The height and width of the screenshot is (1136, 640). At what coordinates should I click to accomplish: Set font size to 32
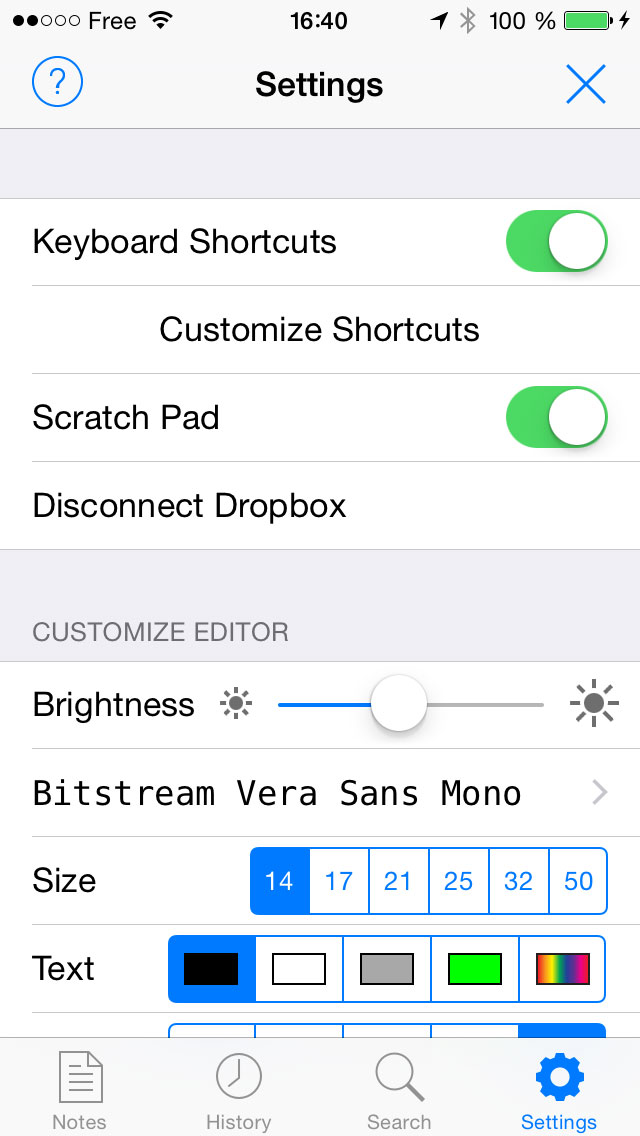coord(519,881)
